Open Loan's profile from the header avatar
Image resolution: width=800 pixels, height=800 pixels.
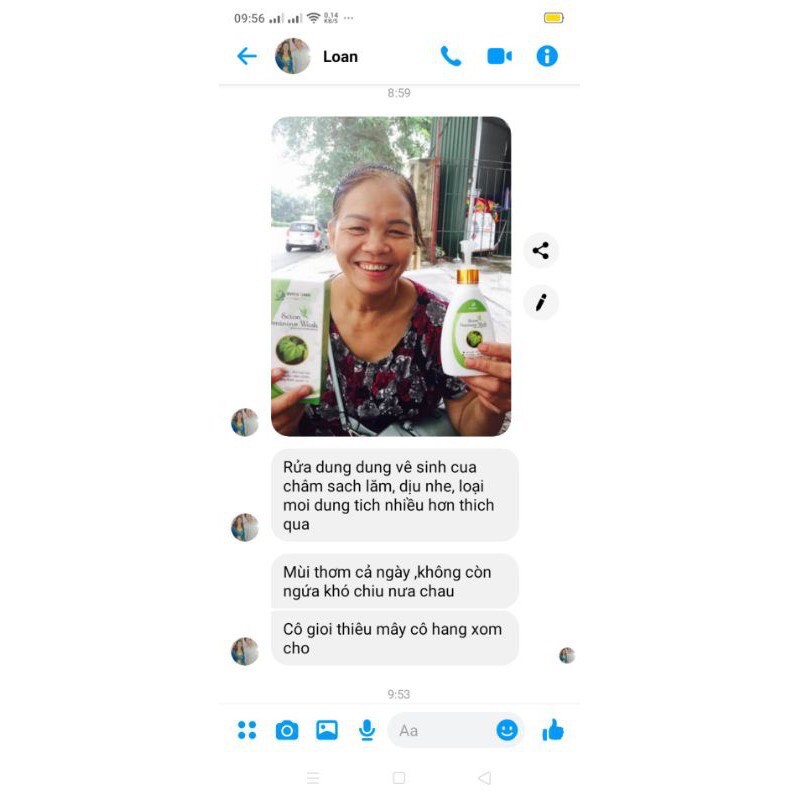(292, 56)
